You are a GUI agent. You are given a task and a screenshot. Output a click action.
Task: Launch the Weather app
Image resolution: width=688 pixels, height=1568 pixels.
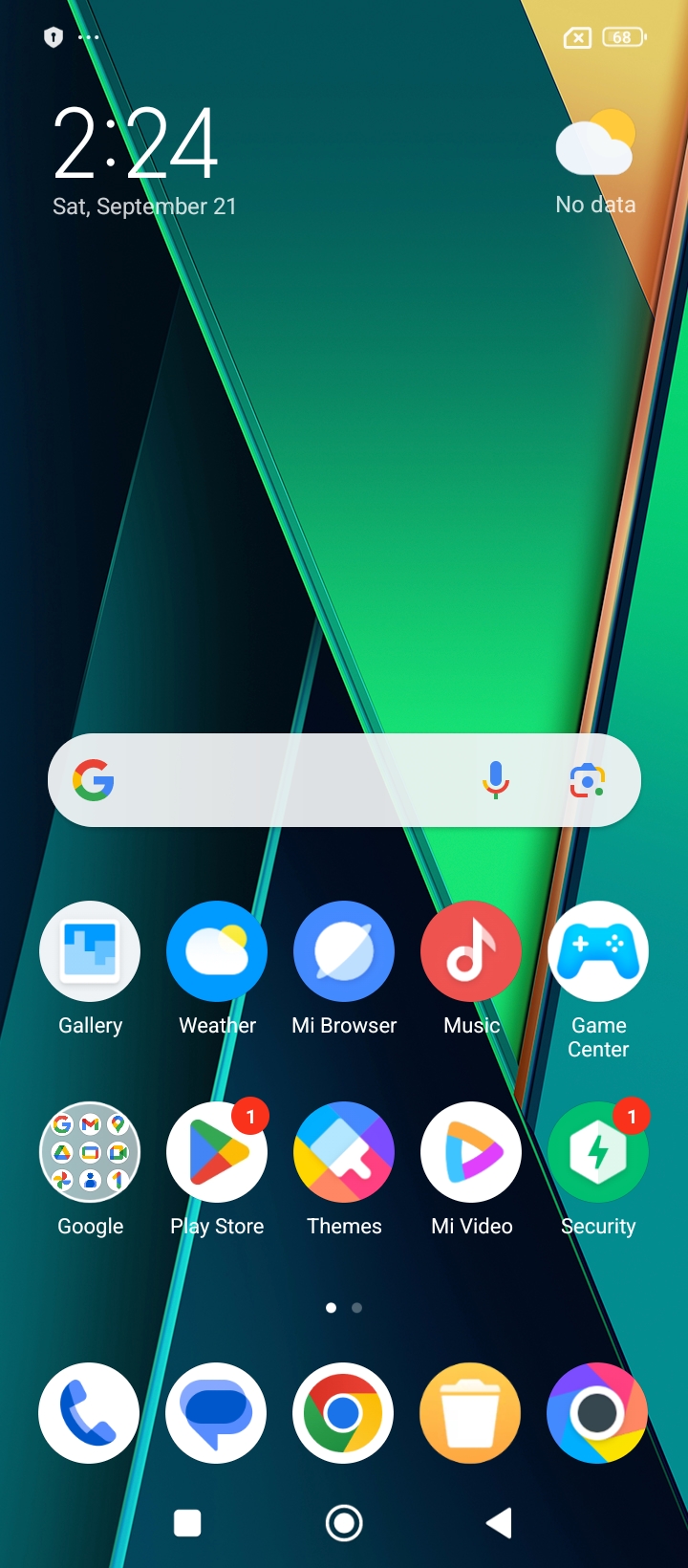click(217, 952)
